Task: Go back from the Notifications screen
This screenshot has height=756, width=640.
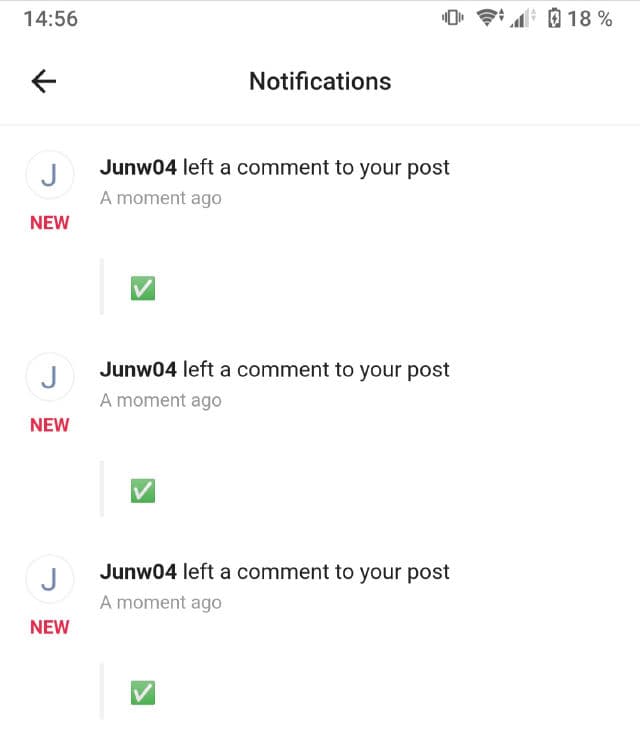Action: pyautogui.click(x=44, y=81)
